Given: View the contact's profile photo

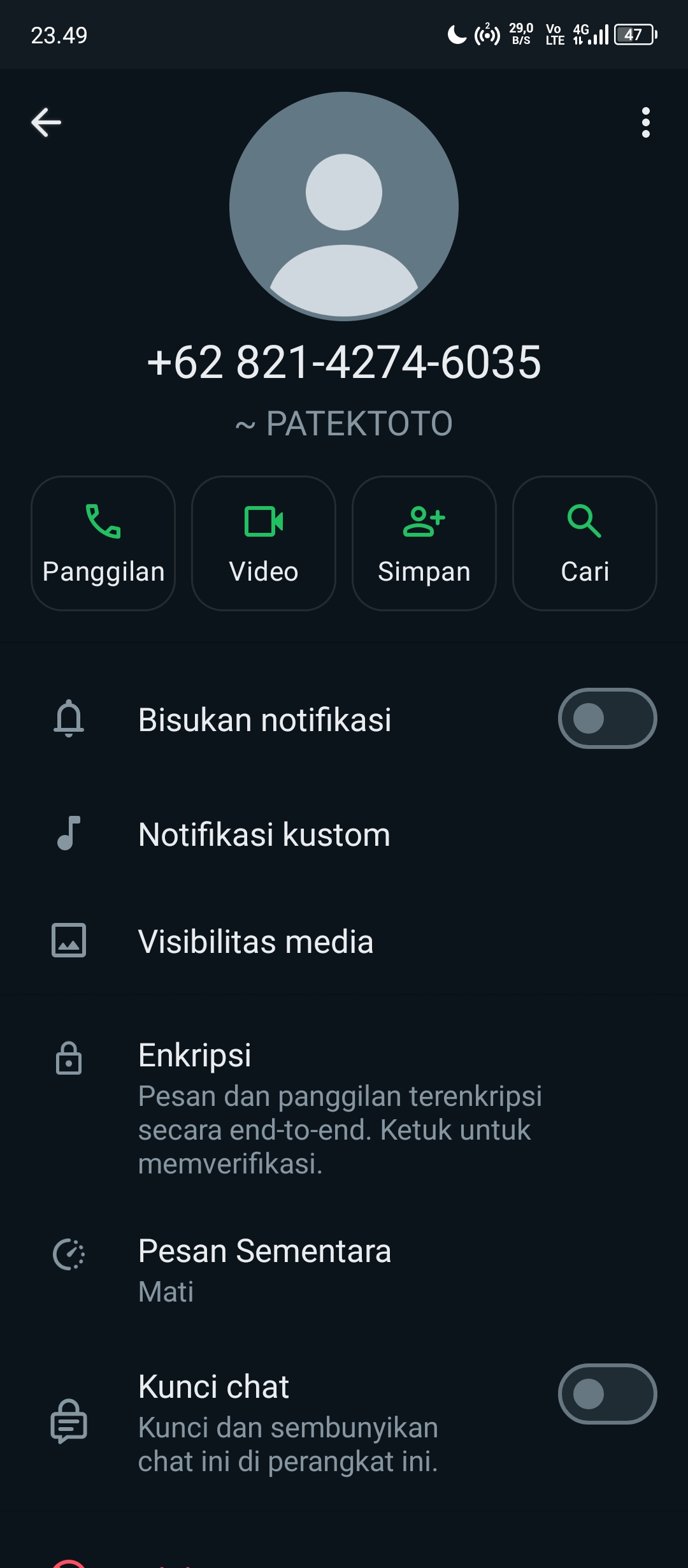Looking at the screenshot, I should [344, 207].
